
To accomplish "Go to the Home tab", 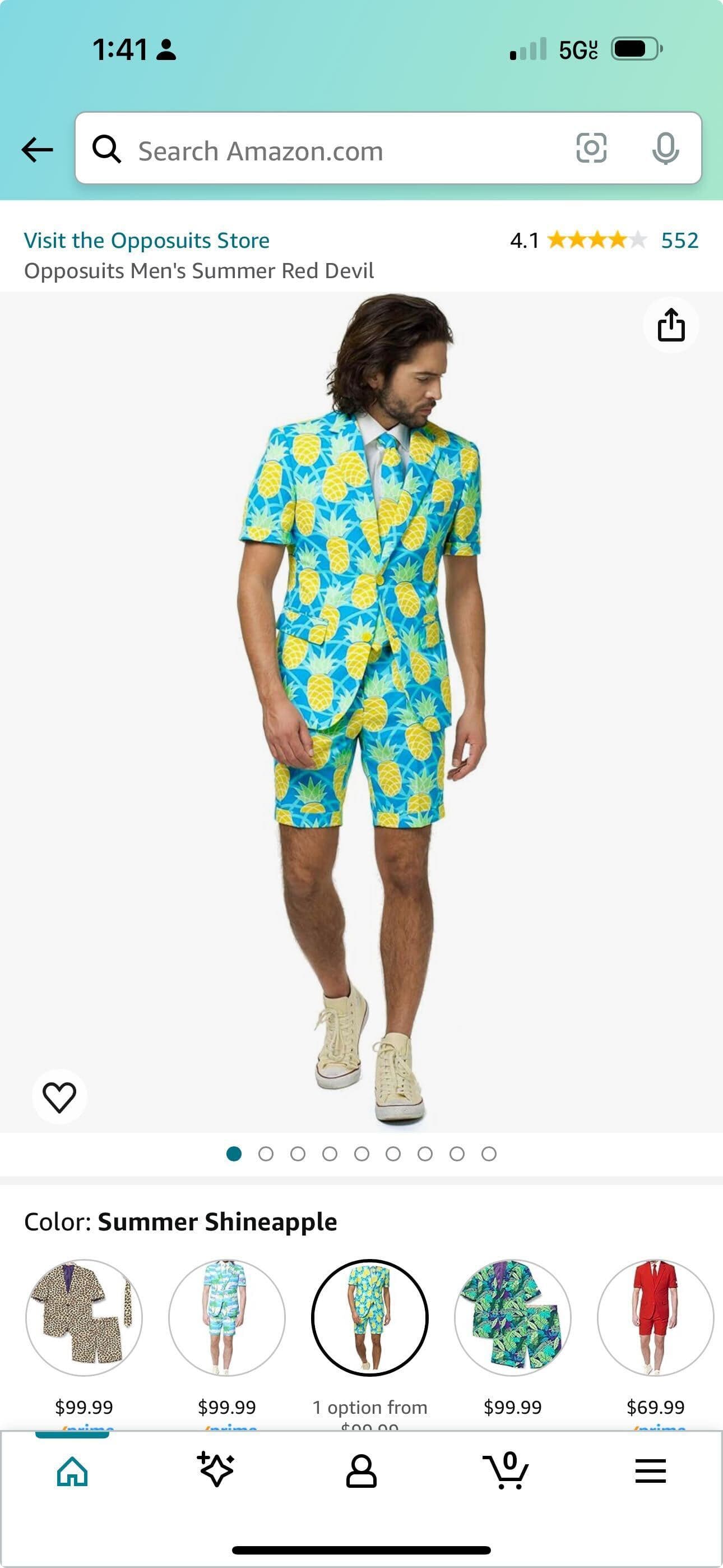I will [x=72, y=1471].
